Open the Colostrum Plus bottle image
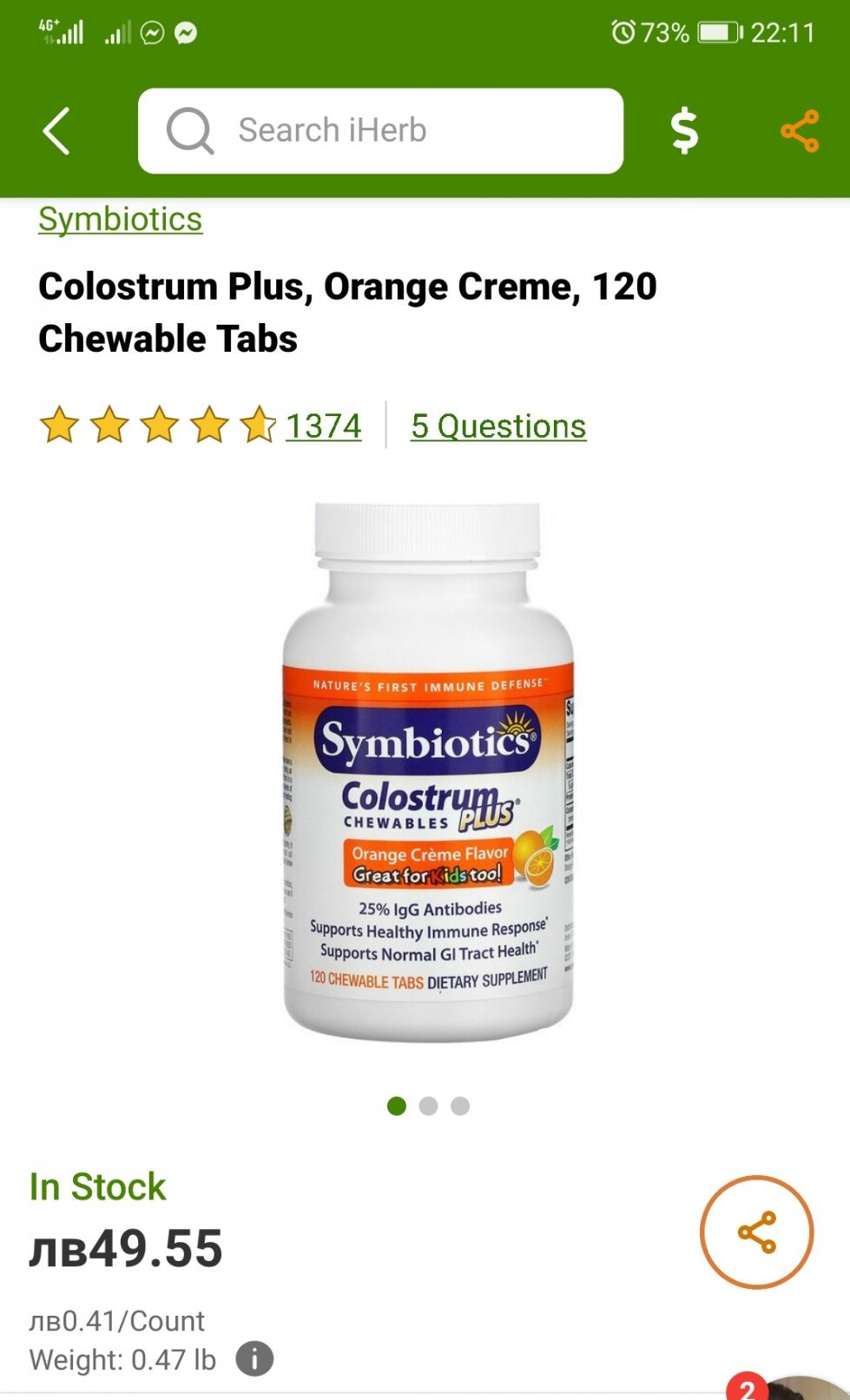This screenshot has width=850, height=1400. click(x=427, y=771)
